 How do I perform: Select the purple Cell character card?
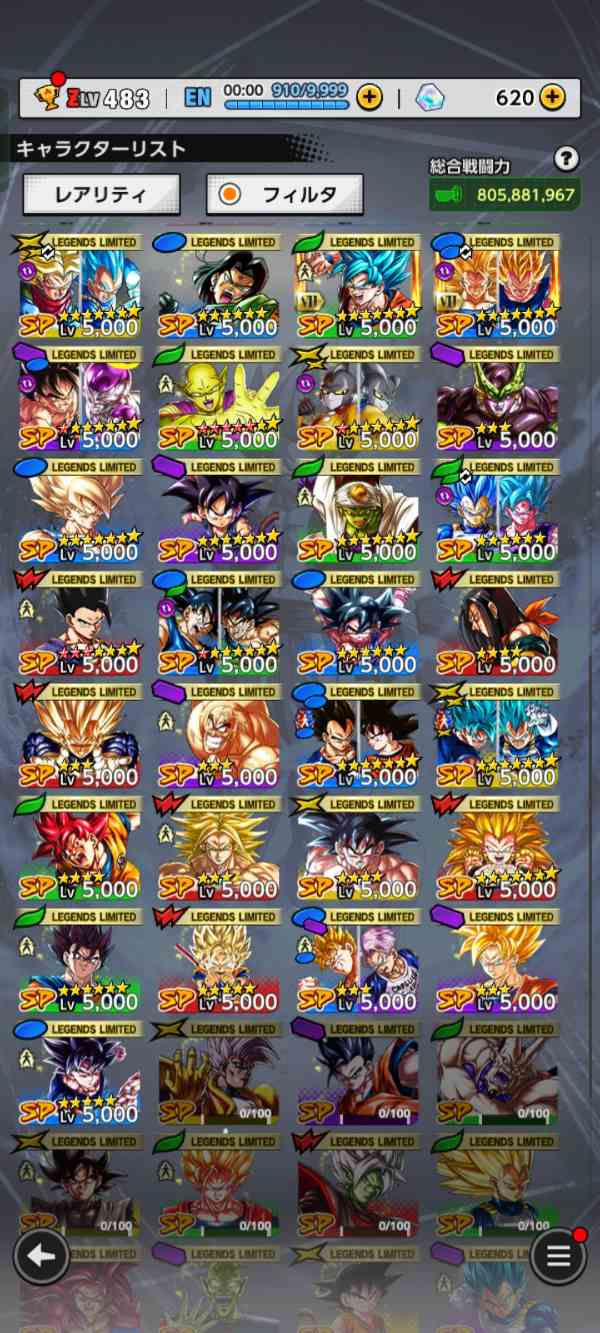(499, 402)
